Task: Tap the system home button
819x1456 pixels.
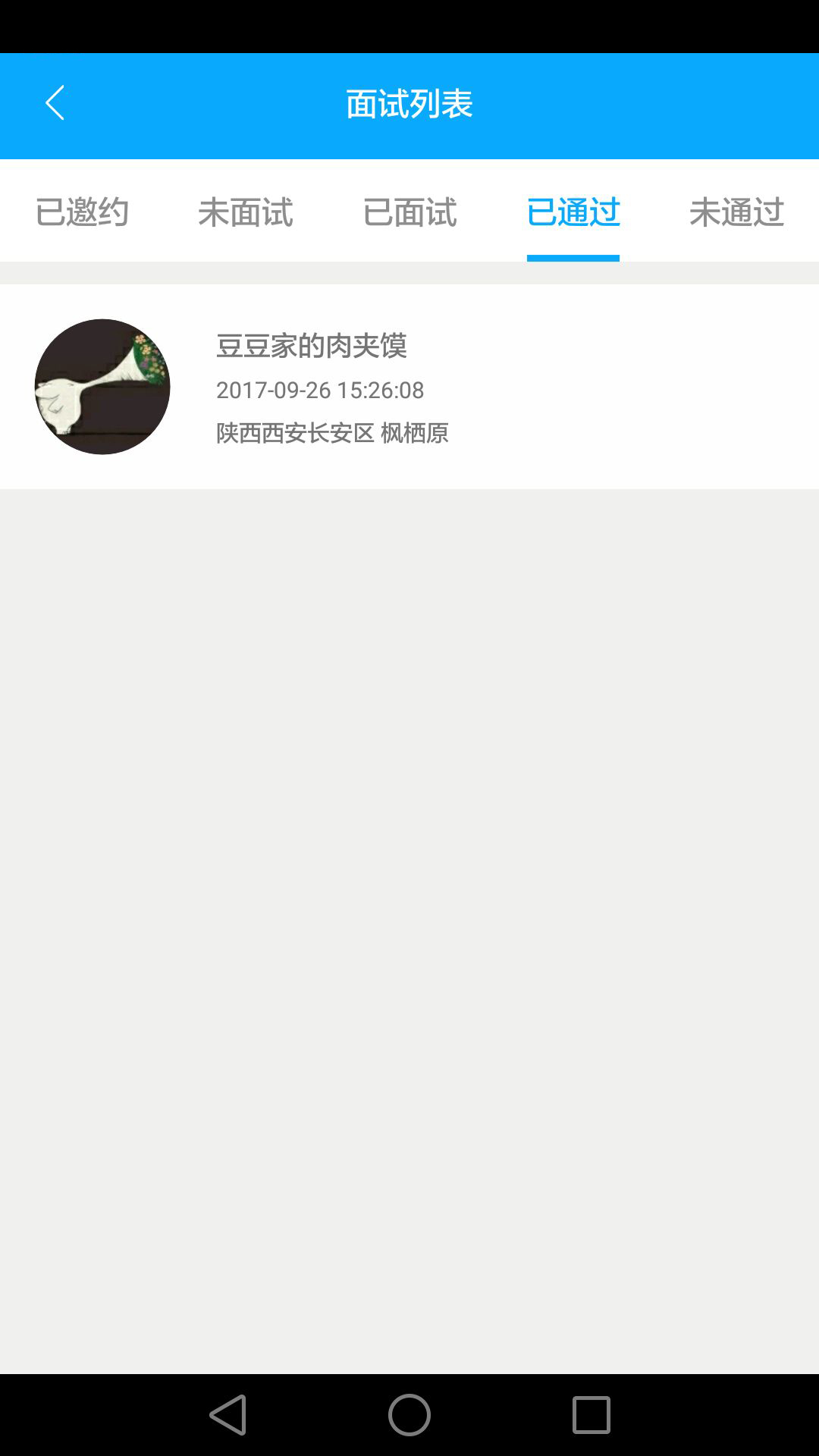Action: click(409, 1415)
